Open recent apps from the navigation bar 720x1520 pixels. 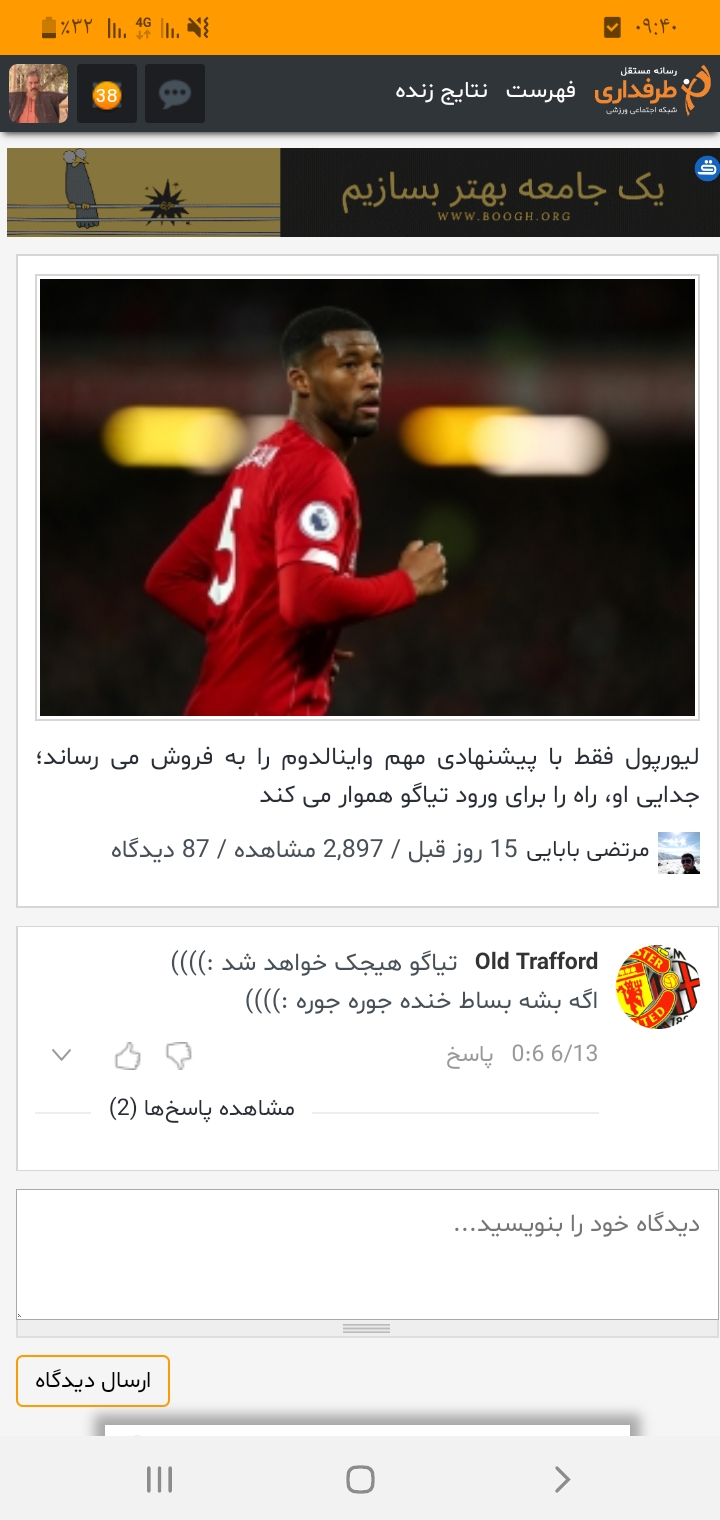tap(159, 1479)
